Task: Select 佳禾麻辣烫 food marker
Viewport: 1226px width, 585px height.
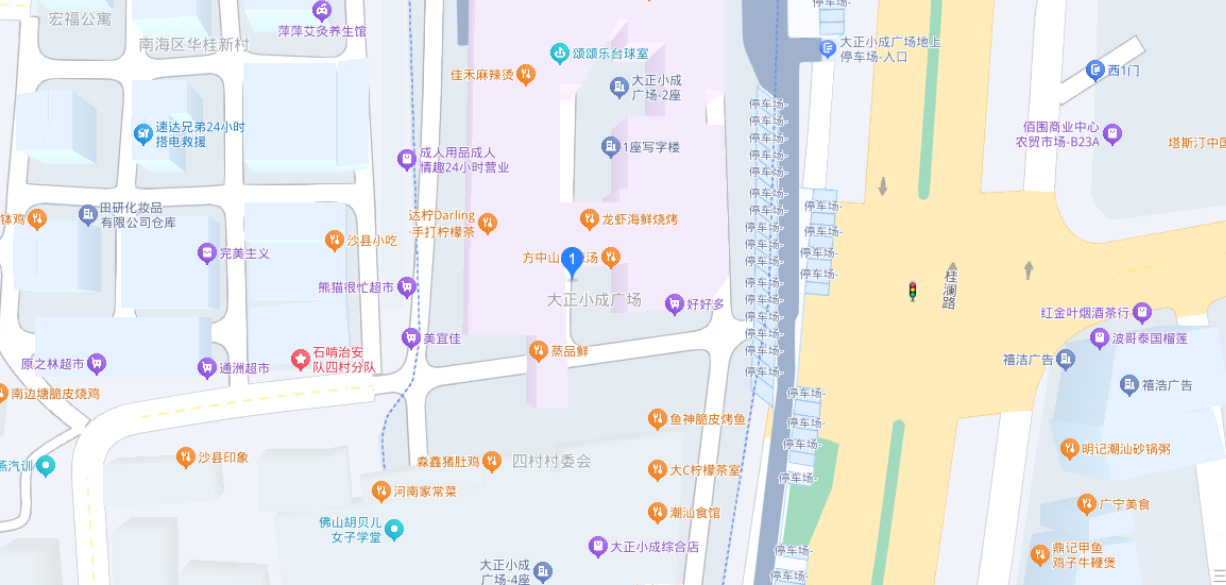Action: click(526, 74)
